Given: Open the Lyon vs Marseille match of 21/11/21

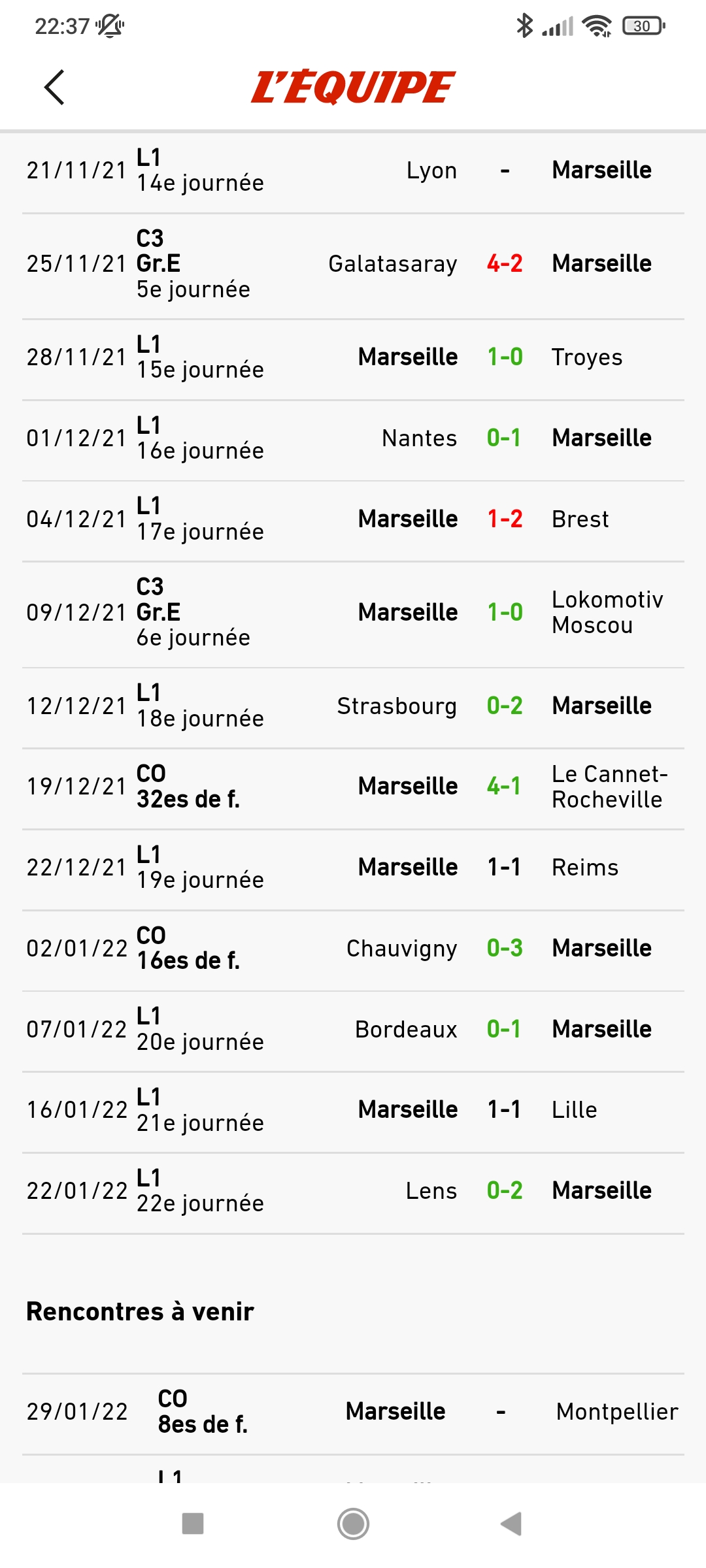Looking at the screenshot, I should 353,171.
